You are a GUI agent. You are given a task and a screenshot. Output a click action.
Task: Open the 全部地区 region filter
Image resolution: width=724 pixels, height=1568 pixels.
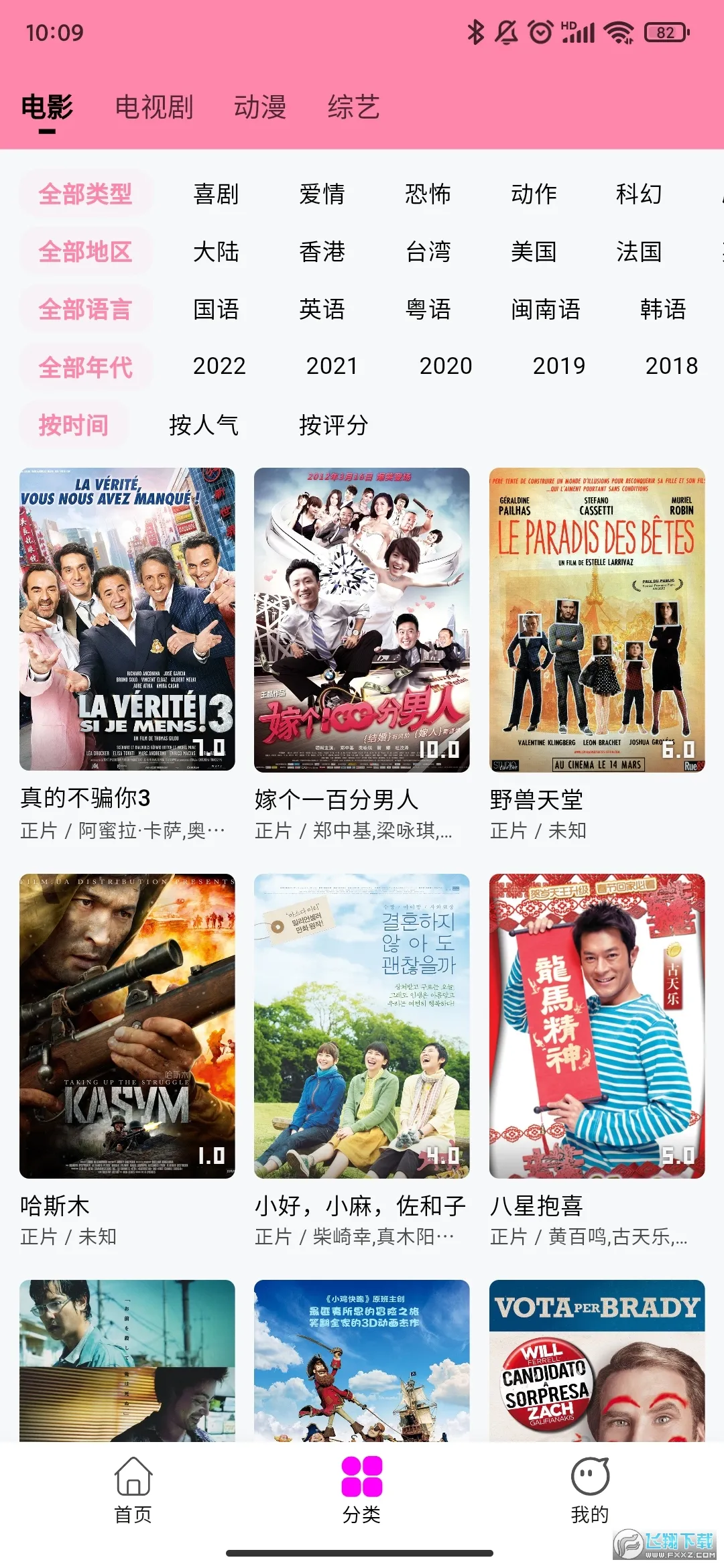pos(86,251)
